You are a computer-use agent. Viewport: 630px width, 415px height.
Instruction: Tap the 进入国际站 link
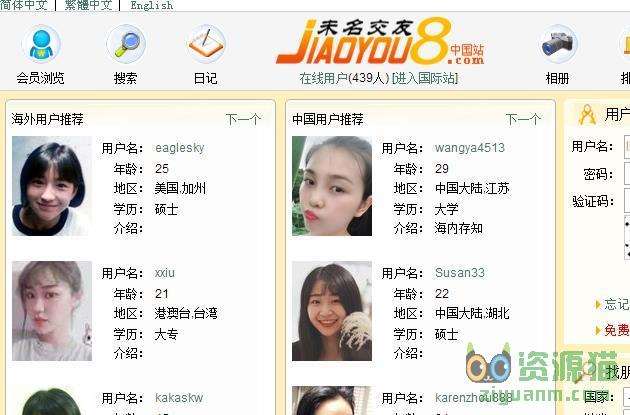click(x=426, y=78)
